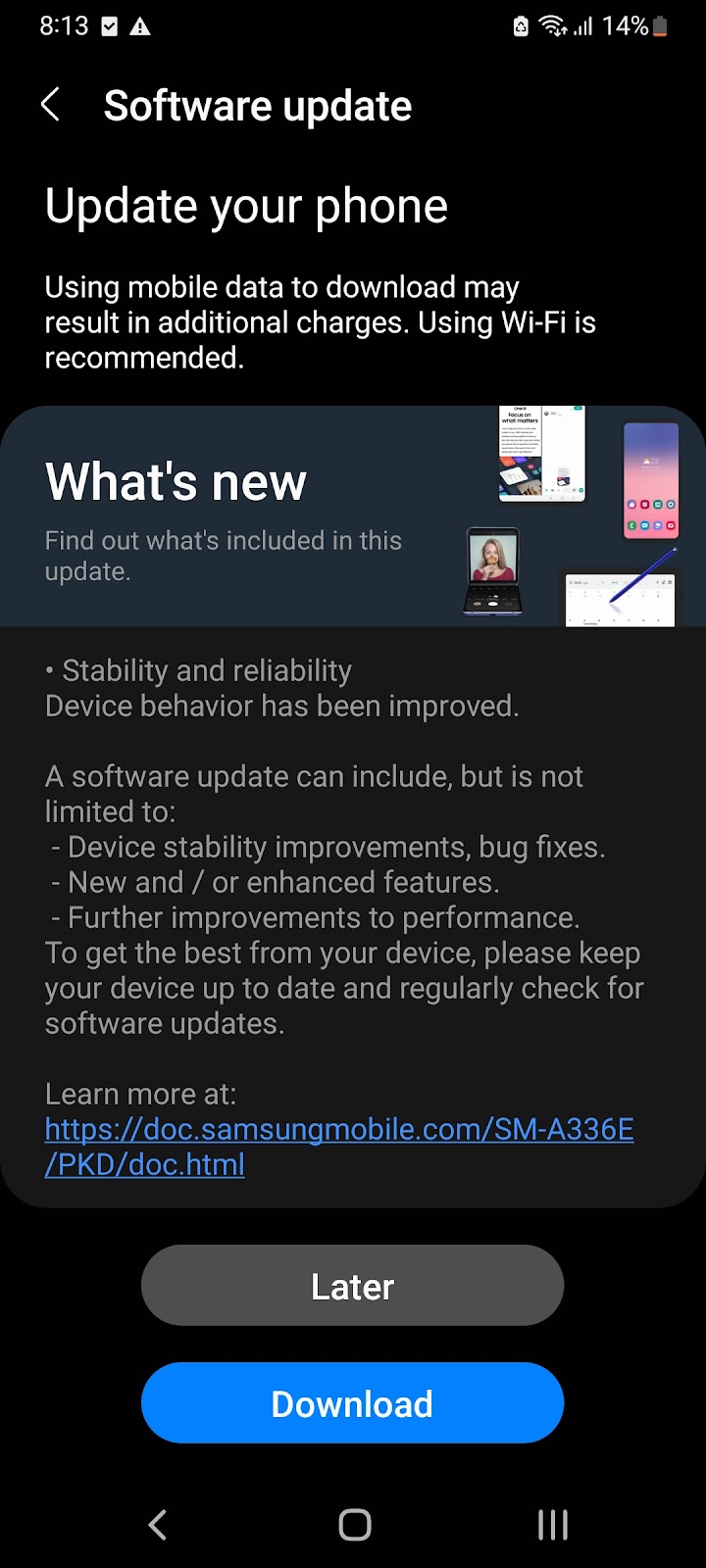706x1568 pixels.
Task: Tap the Download button
Action: click(x=352, y=1402)
